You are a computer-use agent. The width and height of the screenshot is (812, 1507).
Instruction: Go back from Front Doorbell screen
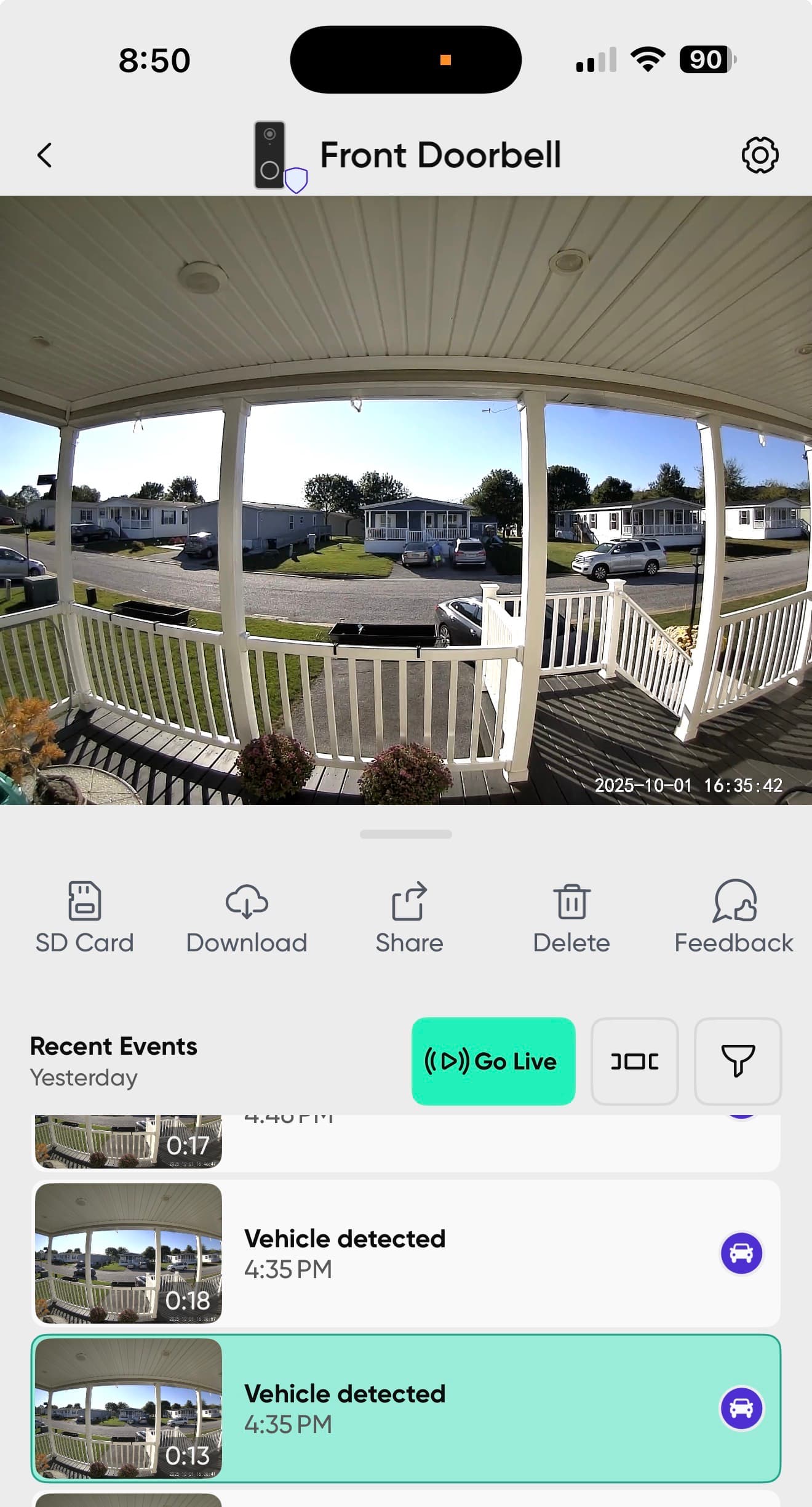[44, 155]
